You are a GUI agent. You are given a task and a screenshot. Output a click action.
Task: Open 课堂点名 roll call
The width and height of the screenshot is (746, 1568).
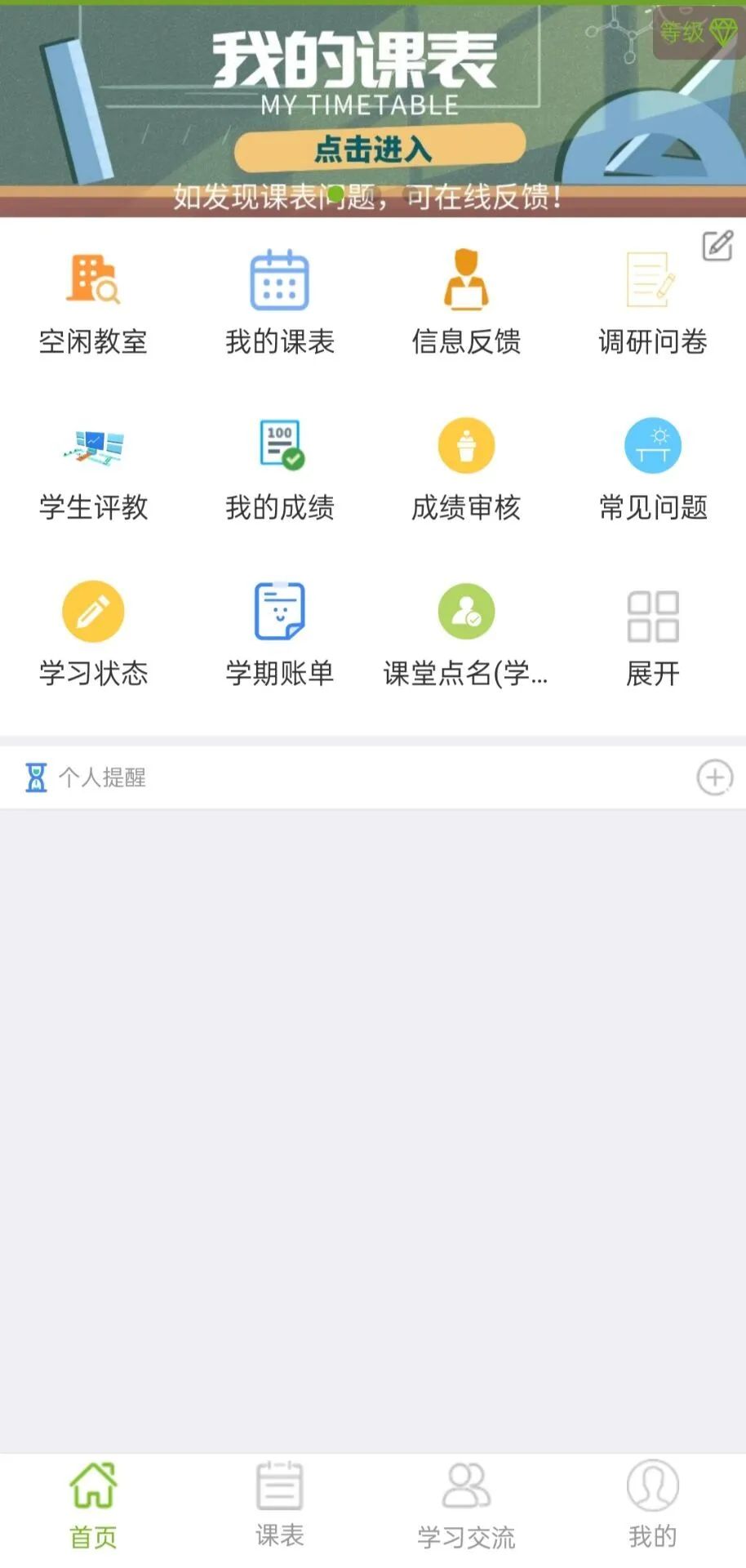[x=466, y=635]
